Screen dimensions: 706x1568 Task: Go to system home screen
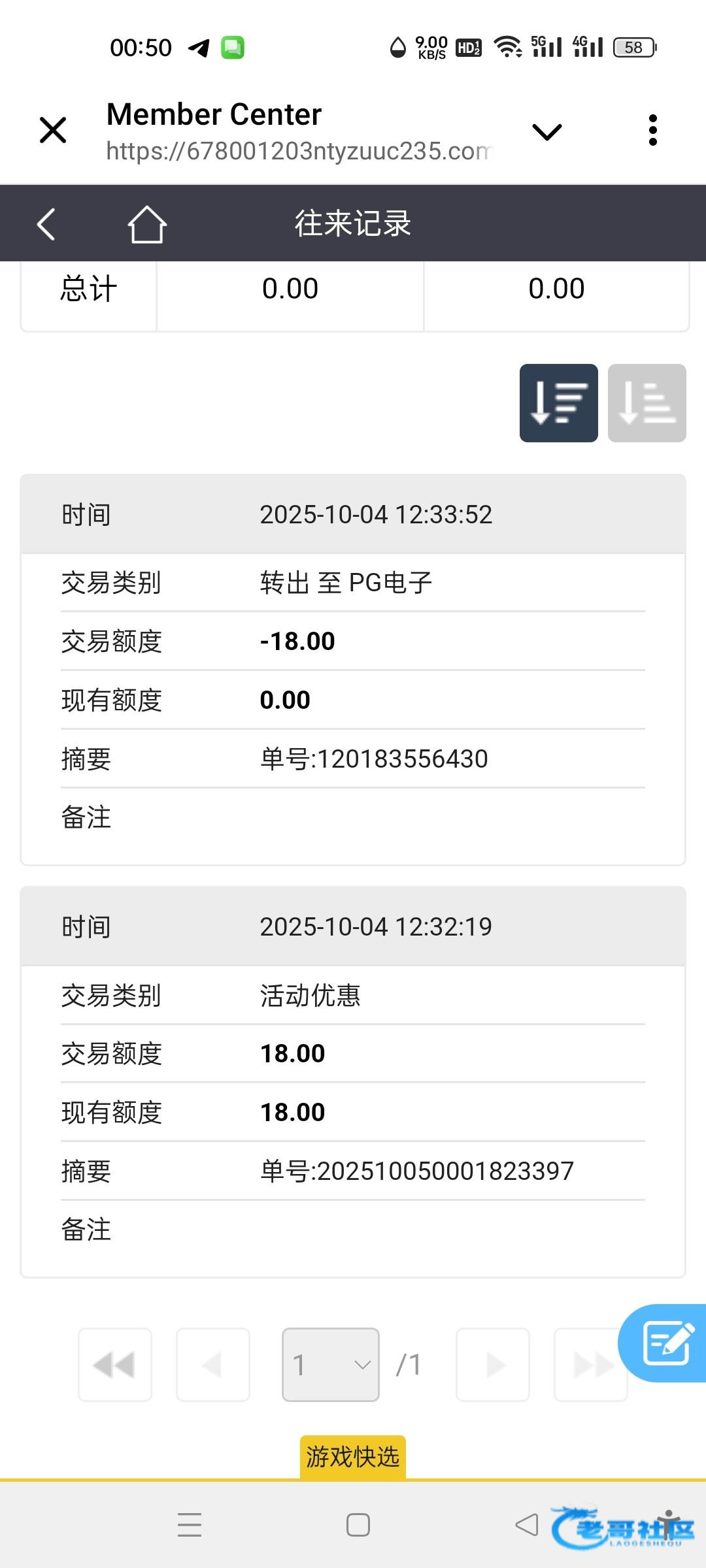[358, 1525]
